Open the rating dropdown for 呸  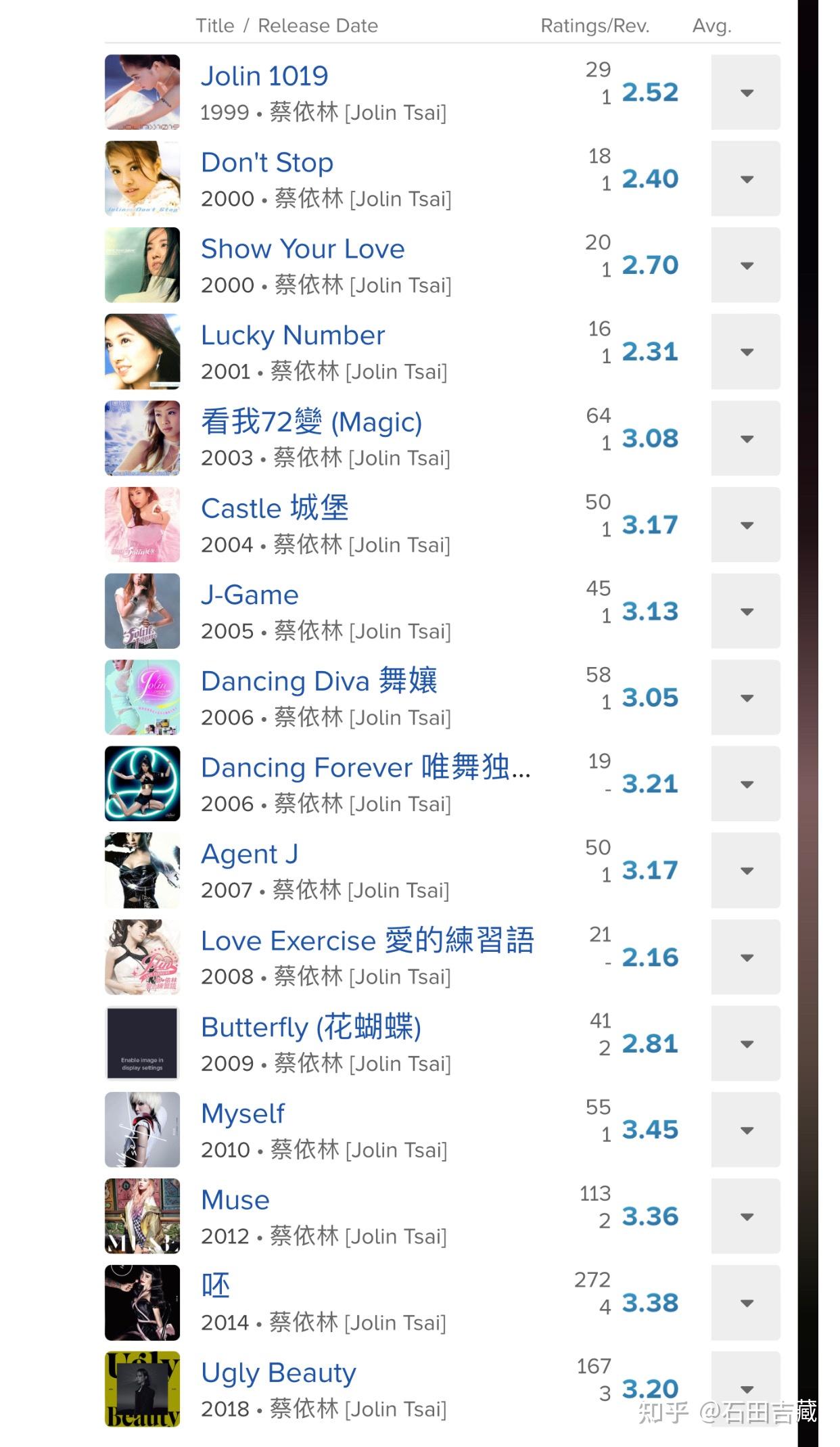tap(745, 1302)
